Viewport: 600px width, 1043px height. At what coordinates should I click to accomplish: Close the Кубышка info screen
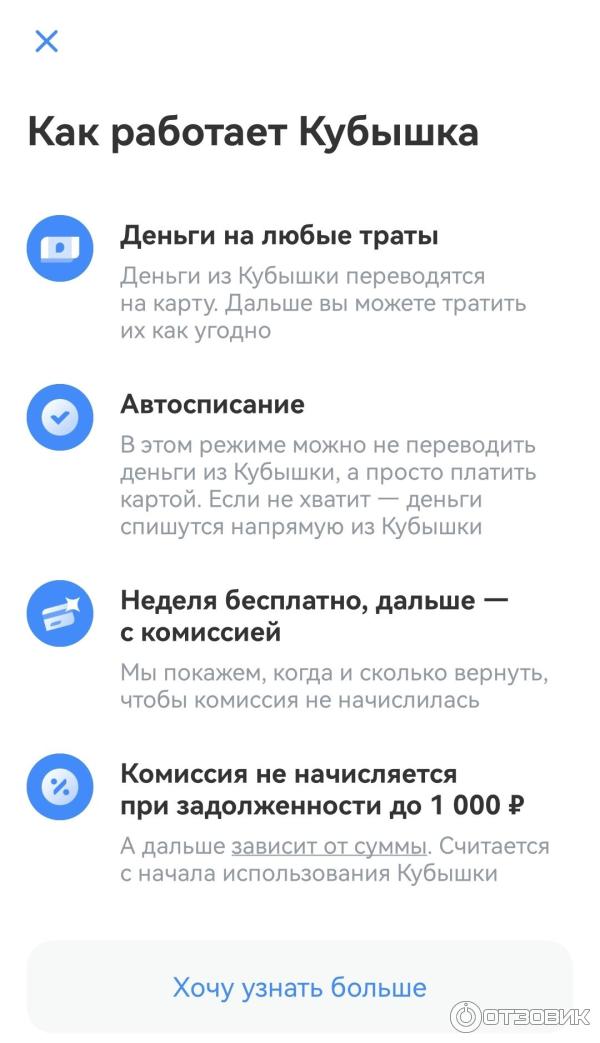(47, 41)
